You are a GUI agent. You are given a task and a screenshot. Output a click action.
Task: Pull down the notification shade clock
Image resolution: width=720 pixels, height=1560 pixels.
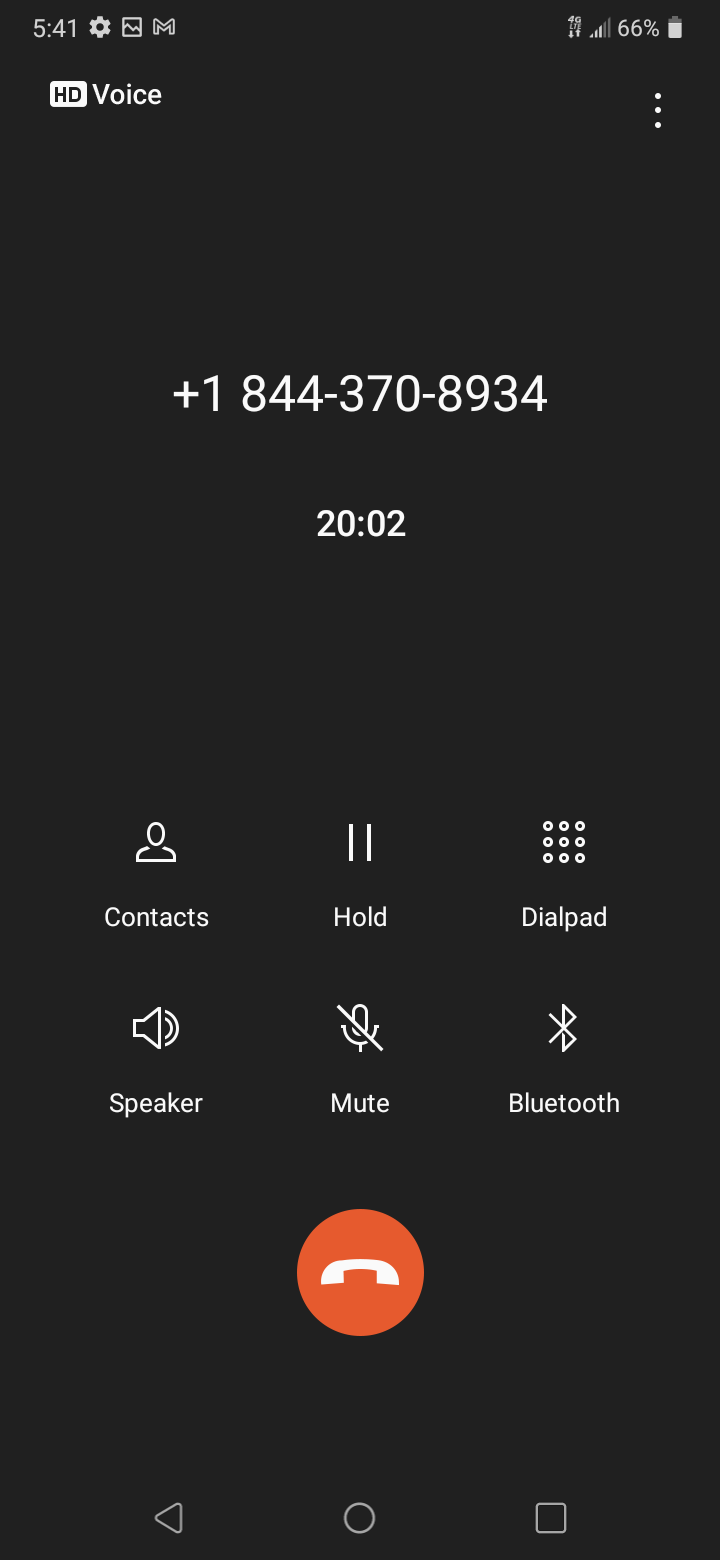click(55, 28)
